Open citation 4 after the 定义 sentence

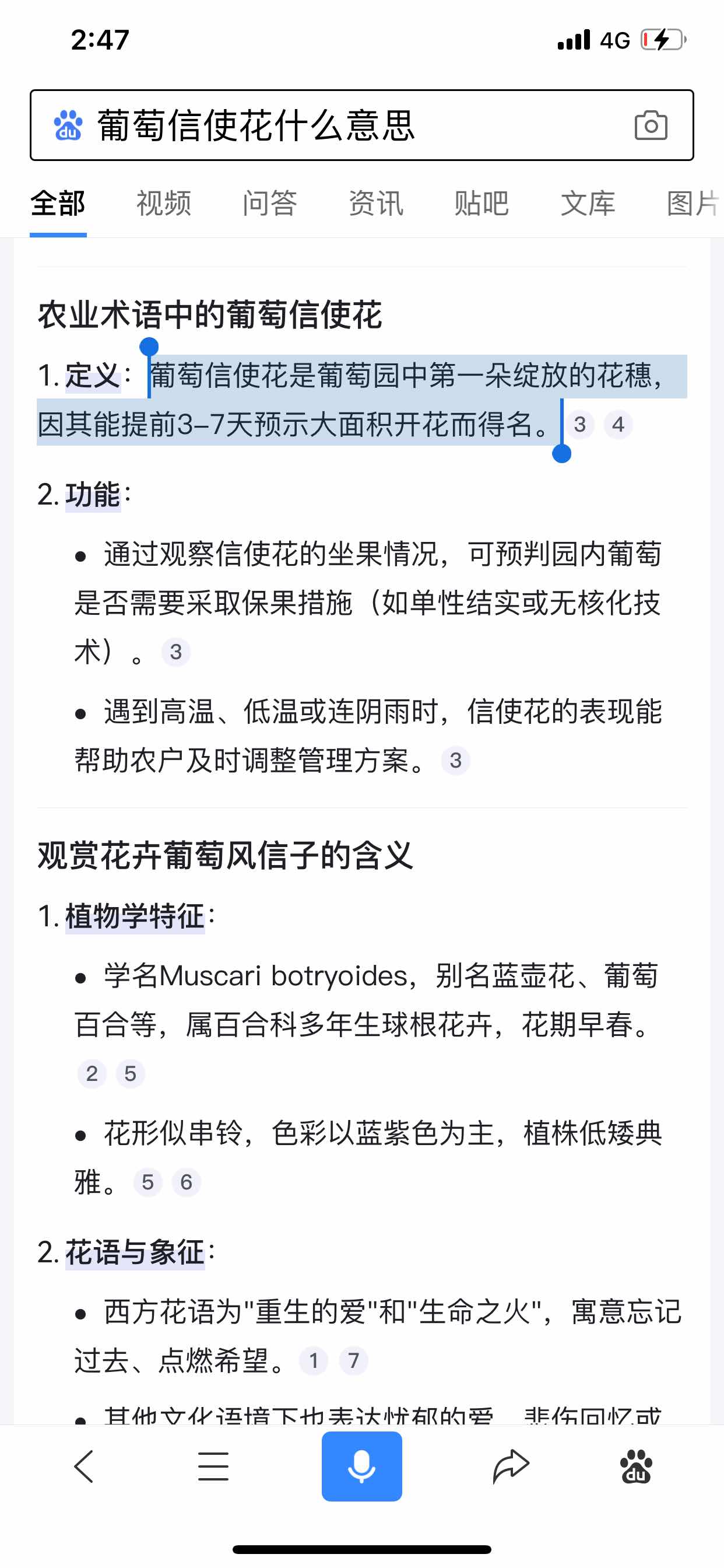point(618,424)
